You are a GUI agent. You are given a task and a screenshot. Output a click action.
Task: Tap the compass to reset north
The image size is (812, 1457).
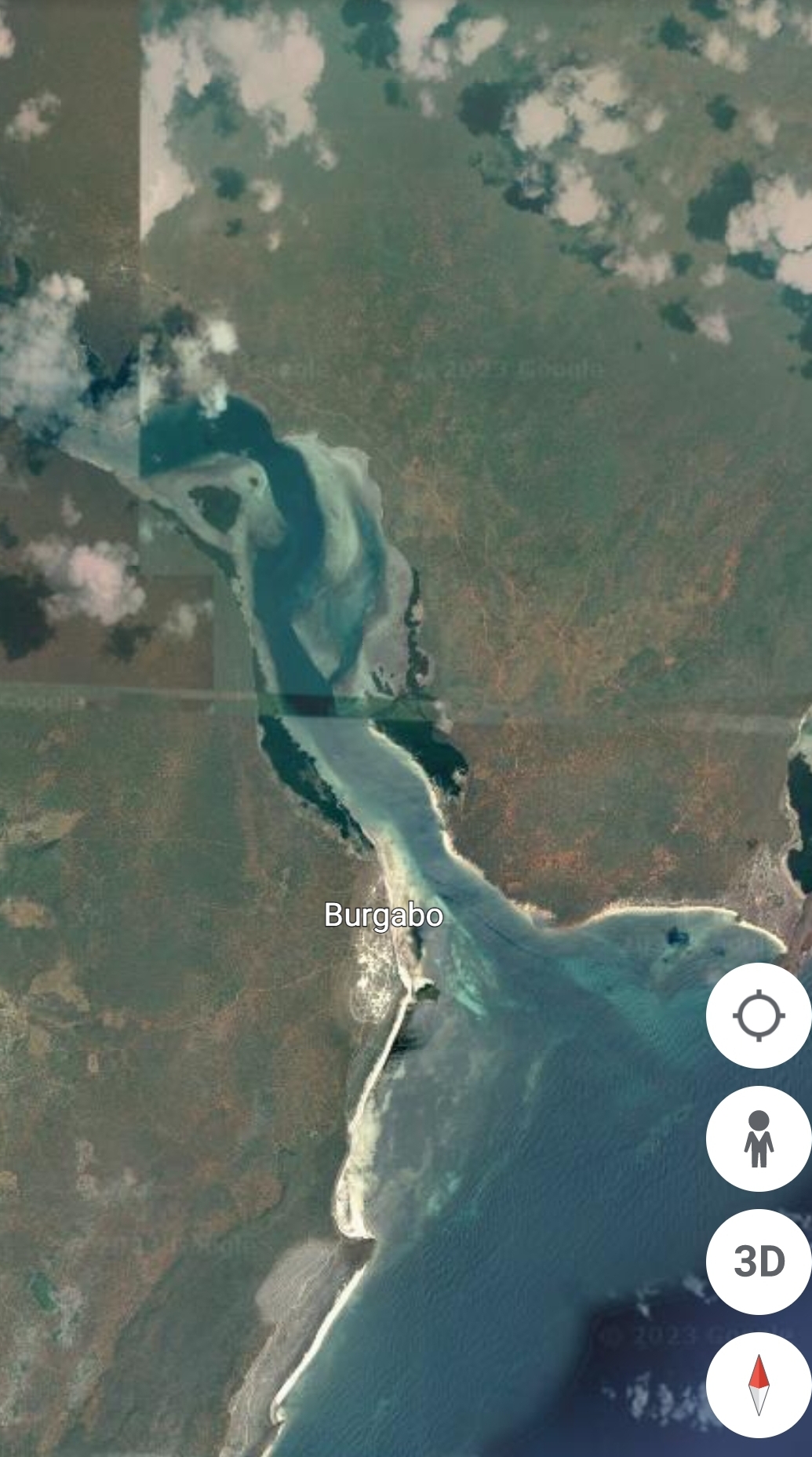point(759,1384)
